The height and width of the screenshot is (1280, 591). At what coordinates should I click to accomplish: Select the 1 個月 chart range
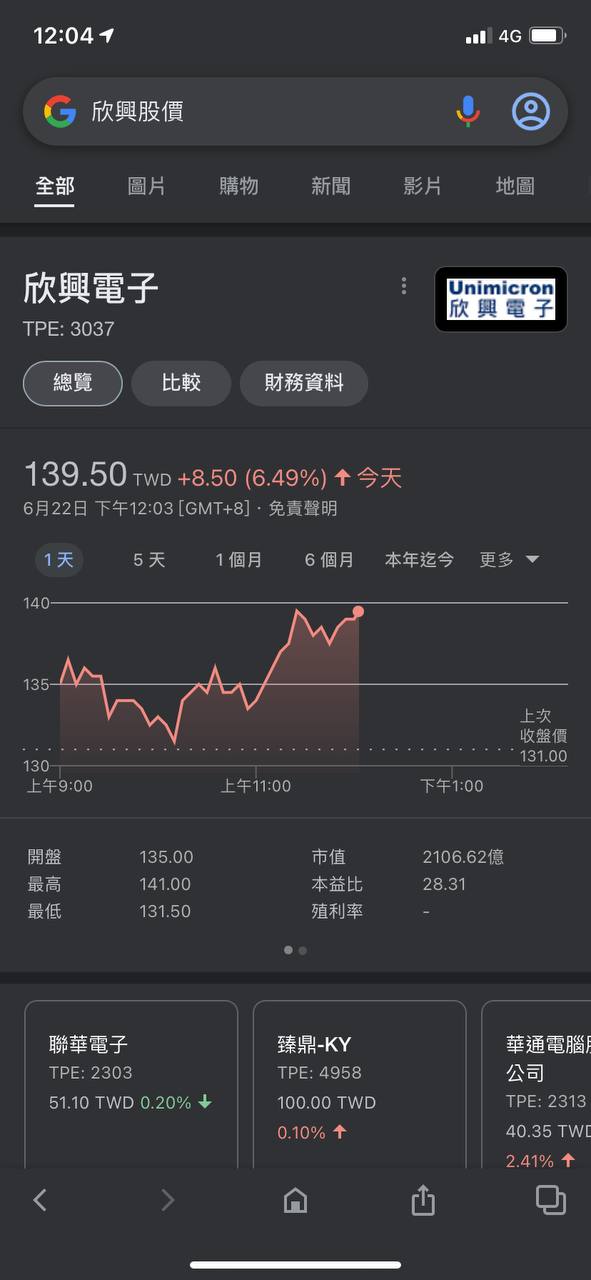coord(239,560)
